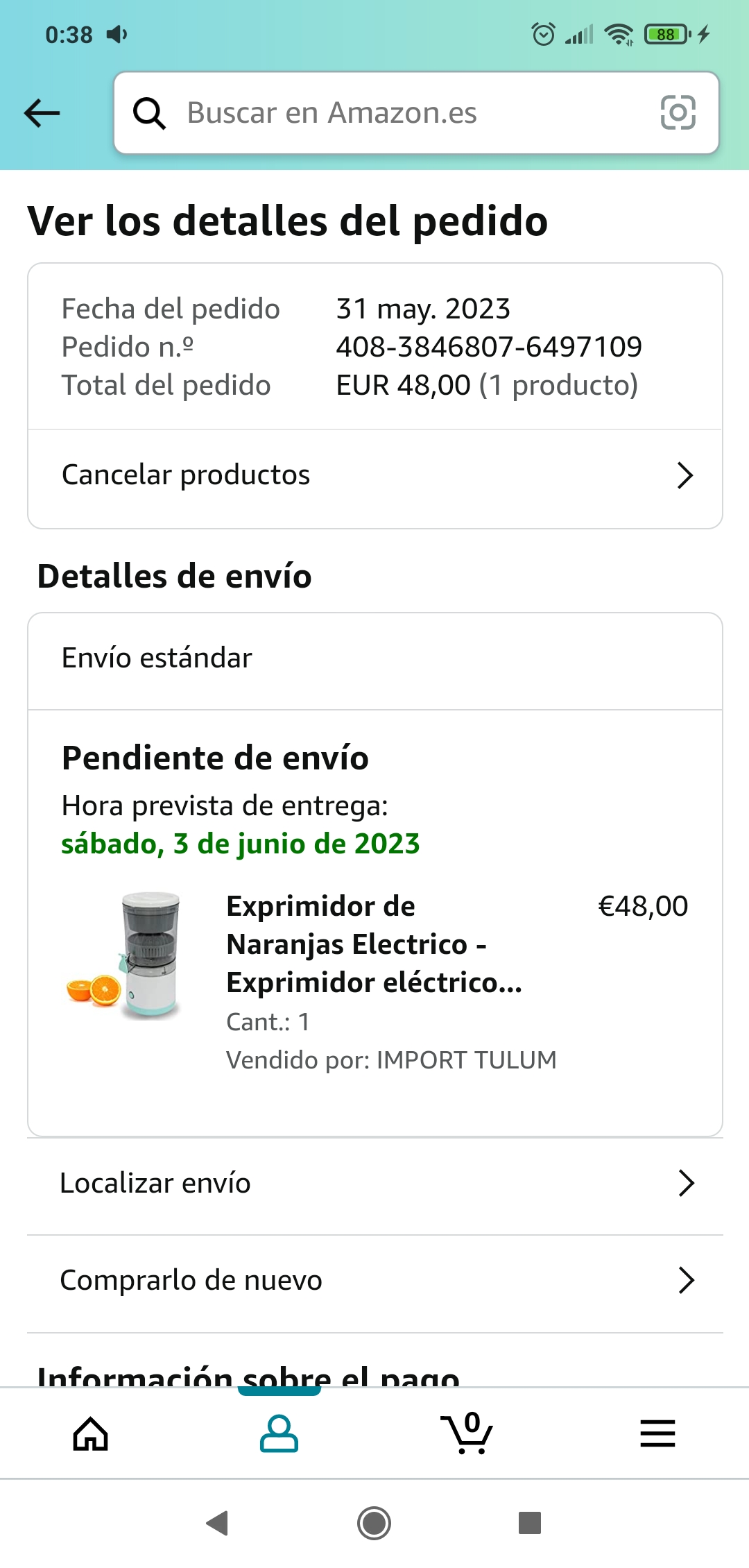749x1568 pixels.
Task: Open the hamburger menu tab
Action: click(x=657, y=1433)
